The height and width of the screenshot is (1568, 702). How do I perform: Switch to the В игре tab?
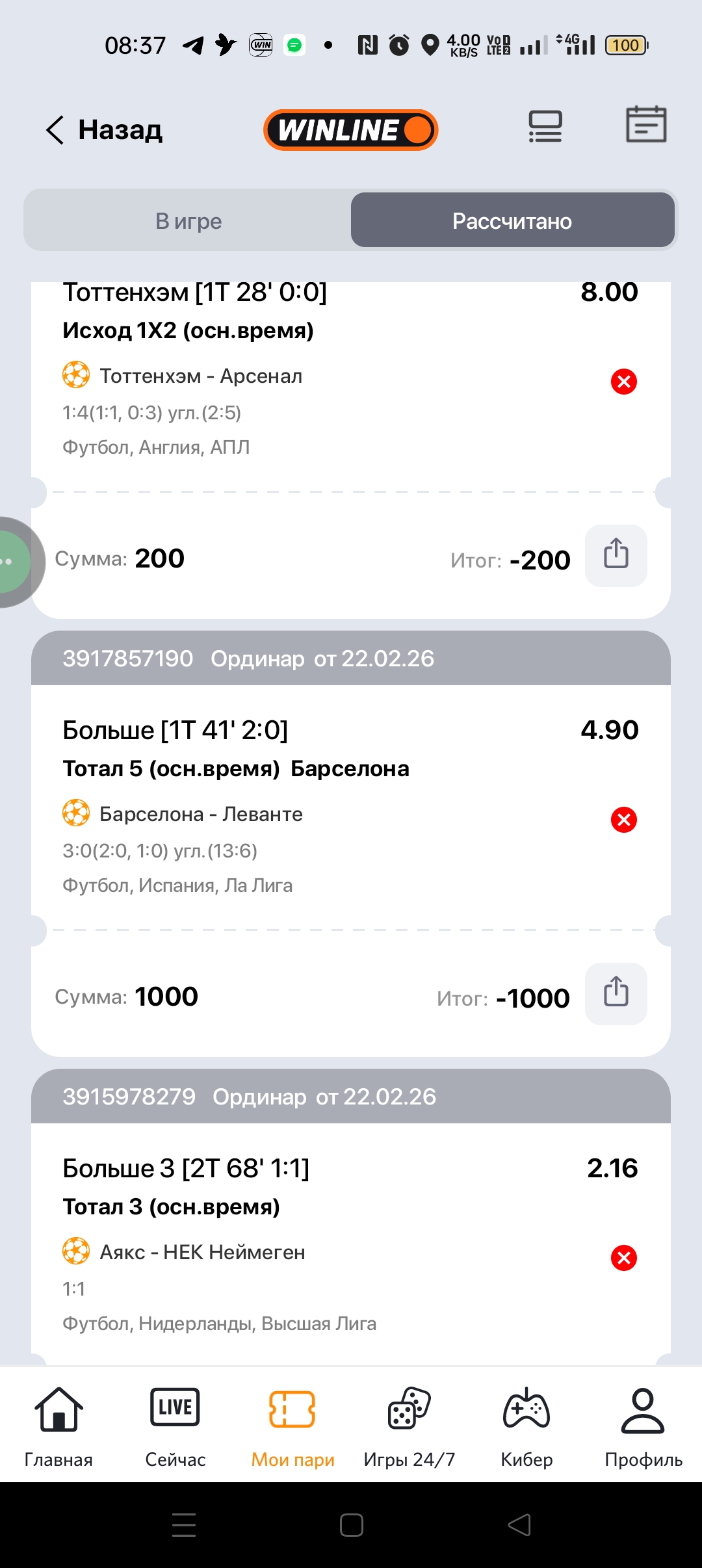click(x=188, y=221)
